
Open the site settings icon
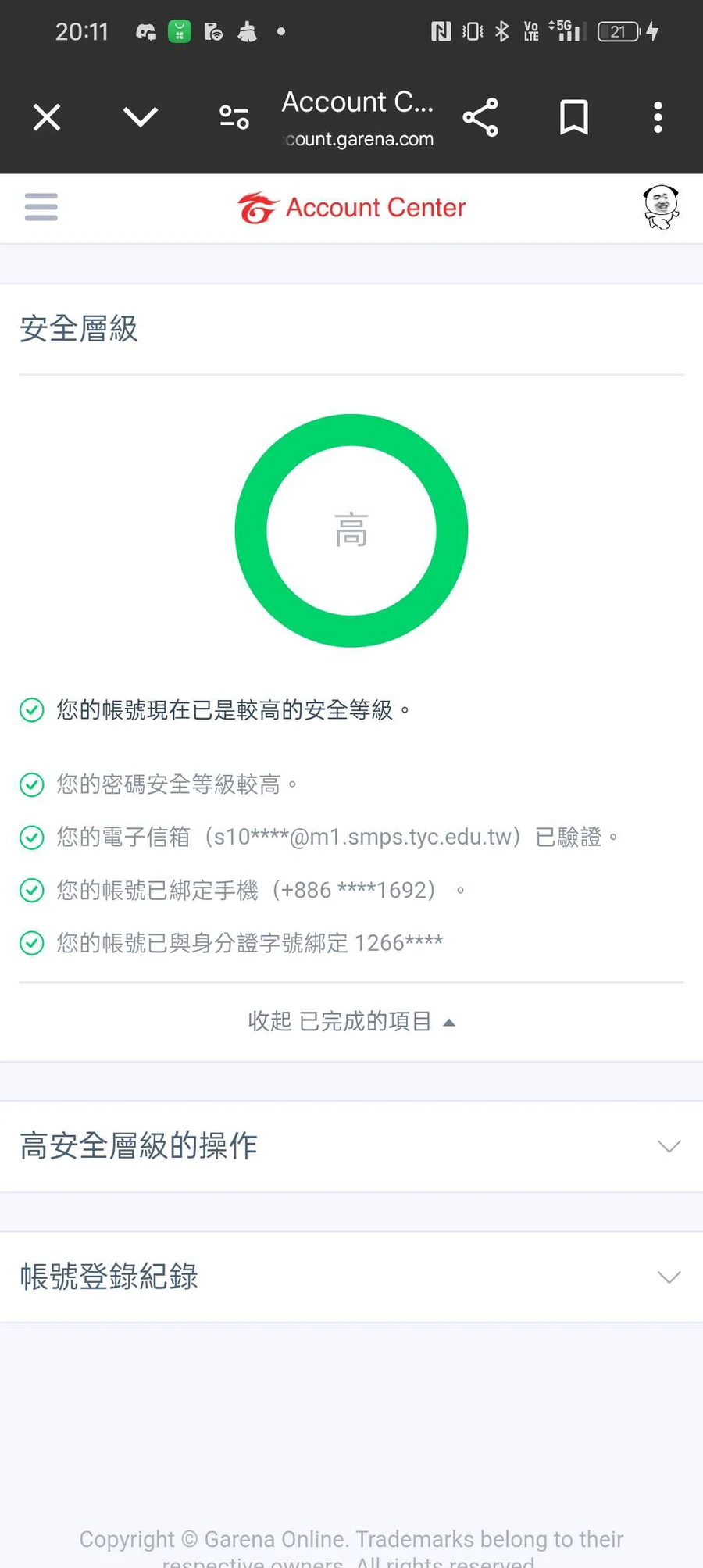point(234,118)
